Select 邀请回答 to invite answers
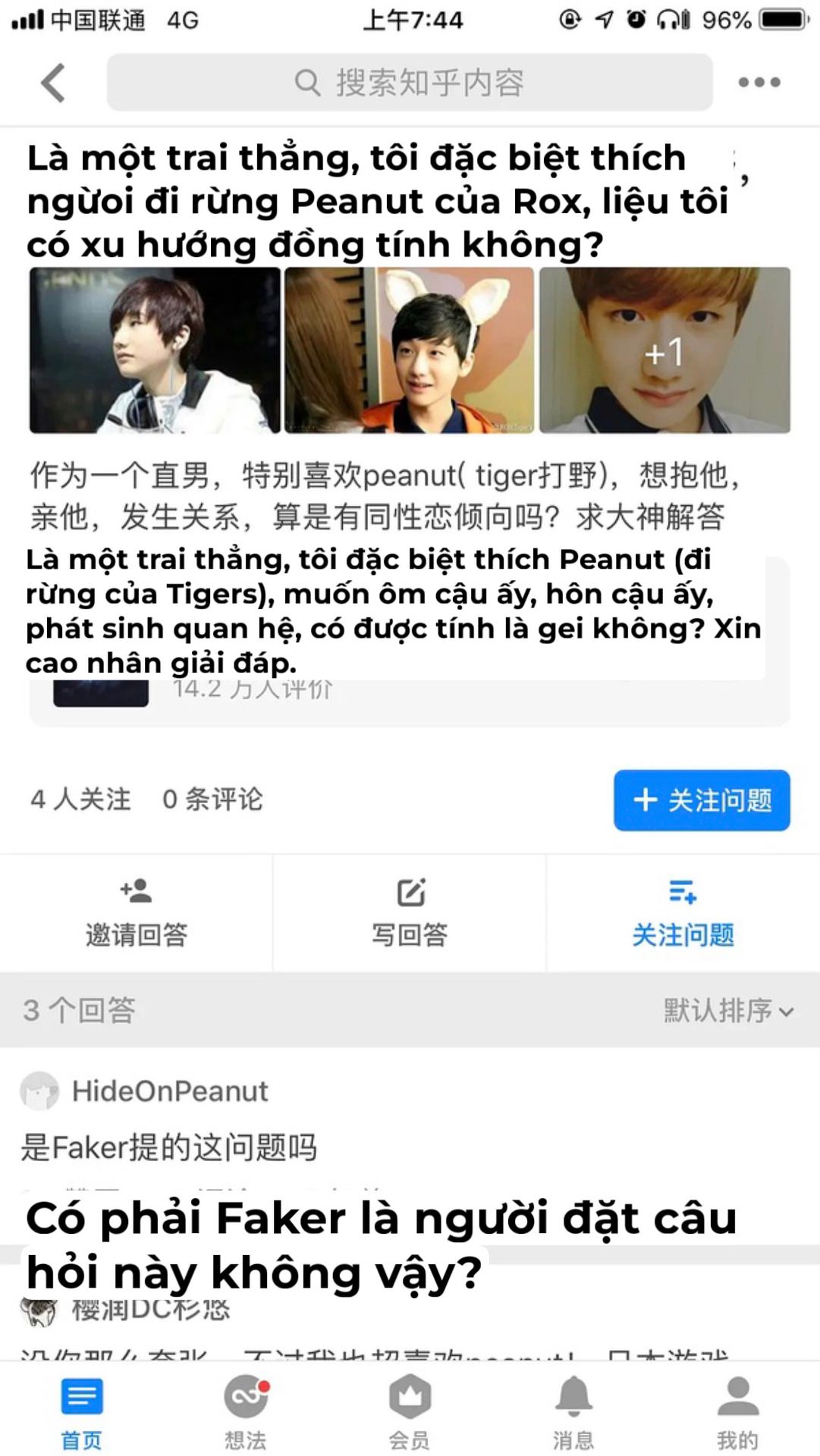The height and width of the screenshot is (1456, 820). [137, 913]
